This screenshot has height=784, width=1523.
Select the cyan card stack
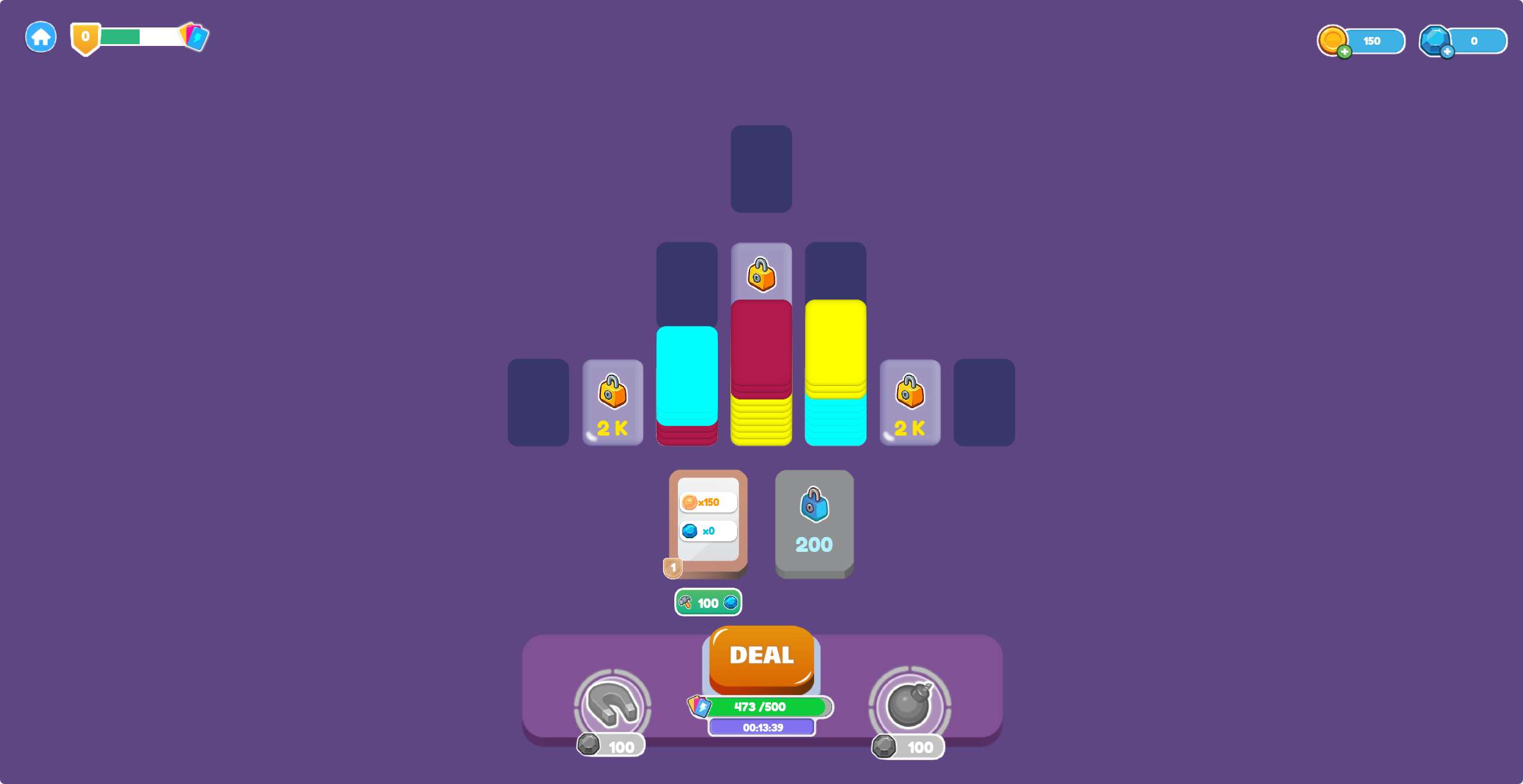tap(686, 376)
